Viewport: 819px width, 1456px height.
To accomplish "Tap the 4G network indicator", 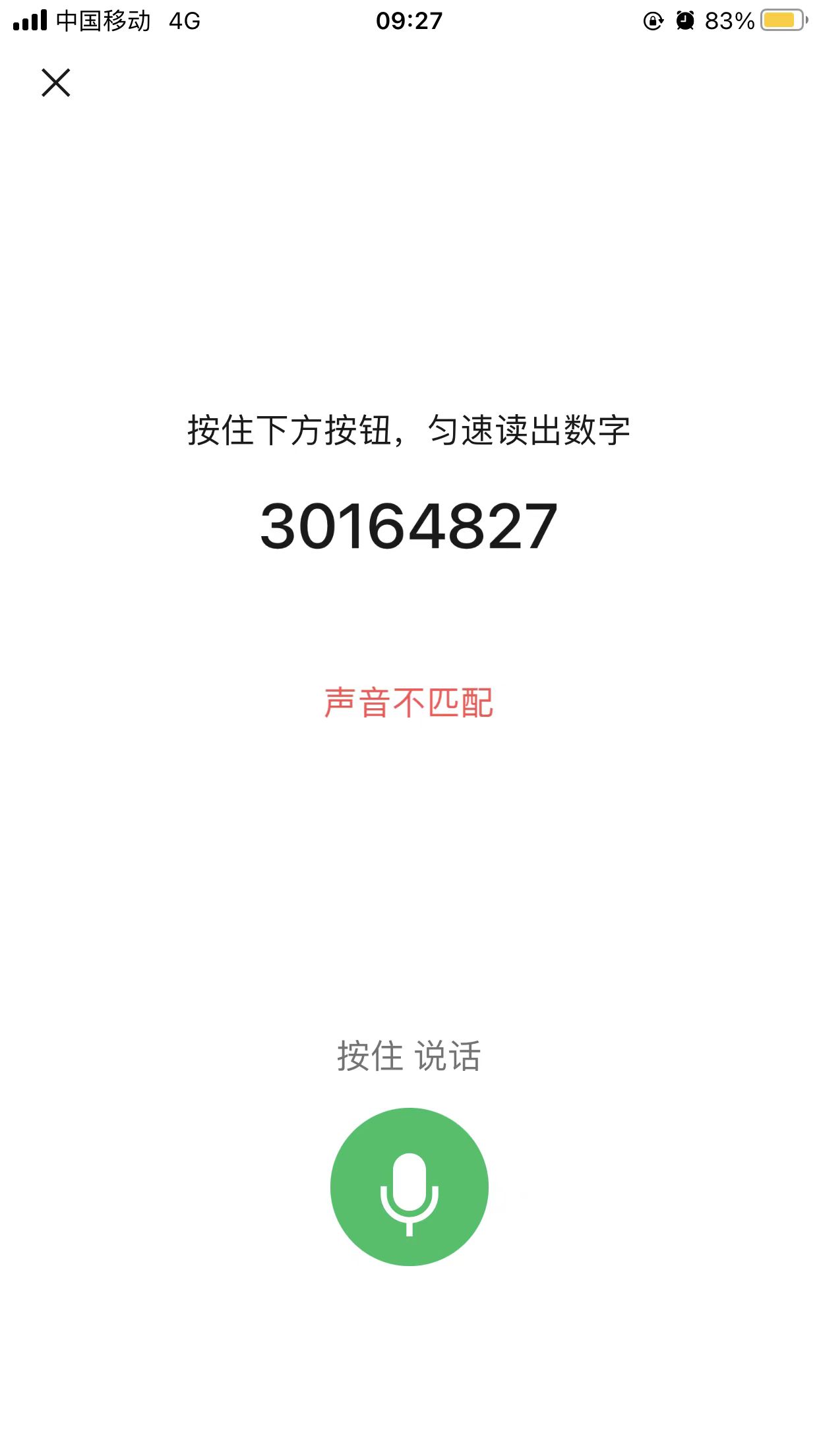I will click(x=183, y=21).
